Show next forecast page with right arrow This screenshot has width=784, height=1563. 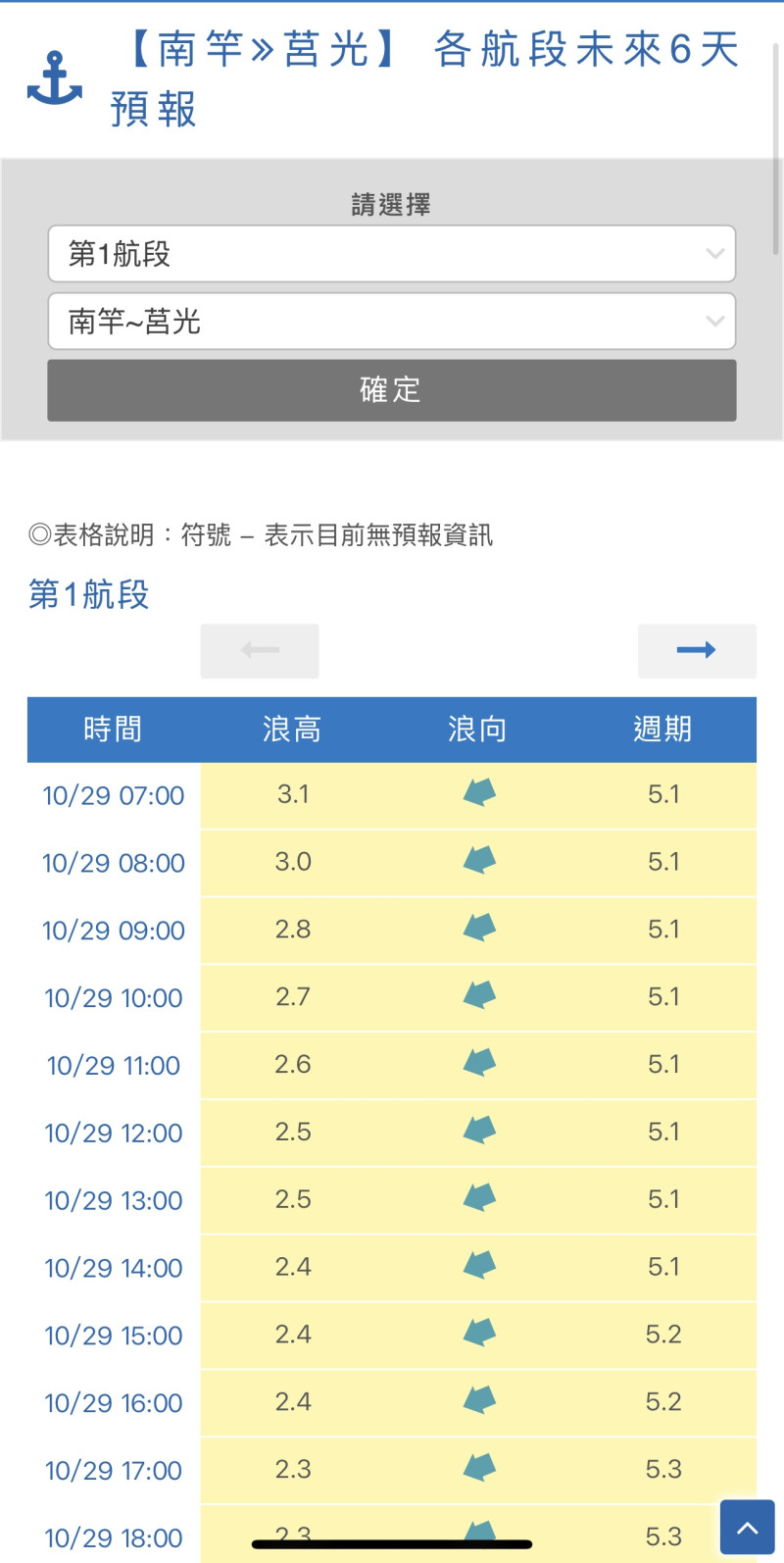point(697,651)
